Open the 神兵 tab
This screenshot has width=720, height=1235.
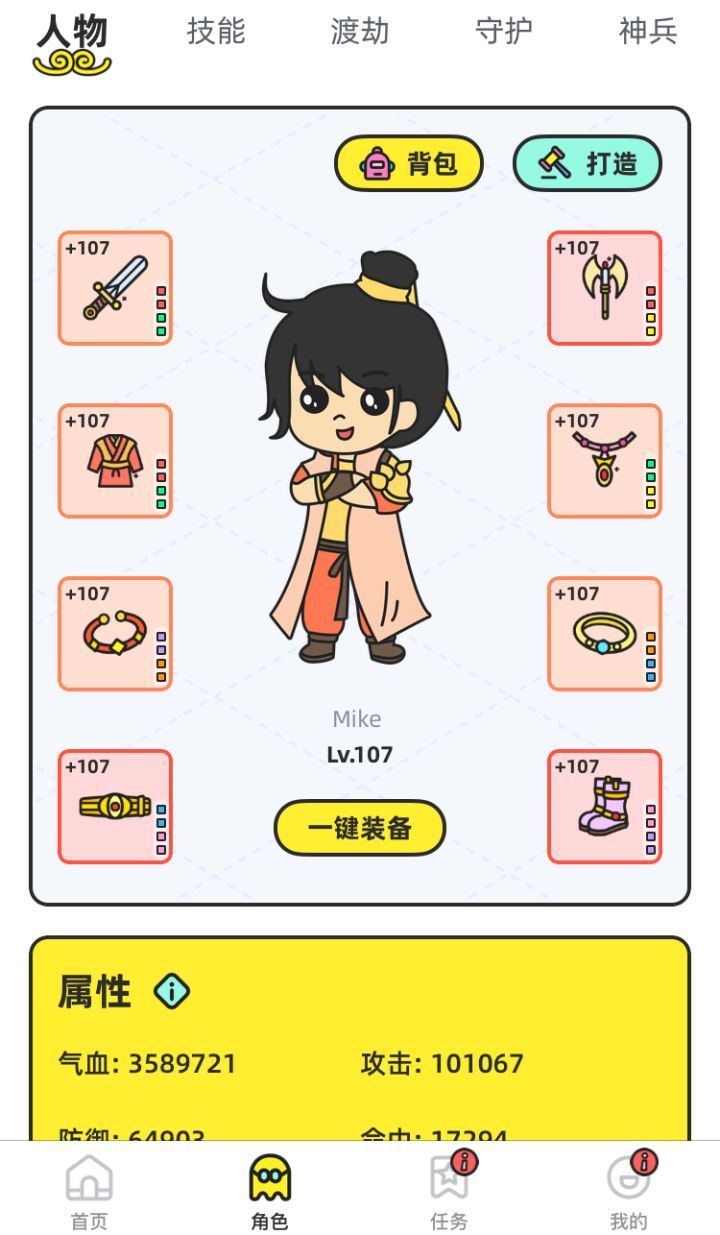coord(648,33)
